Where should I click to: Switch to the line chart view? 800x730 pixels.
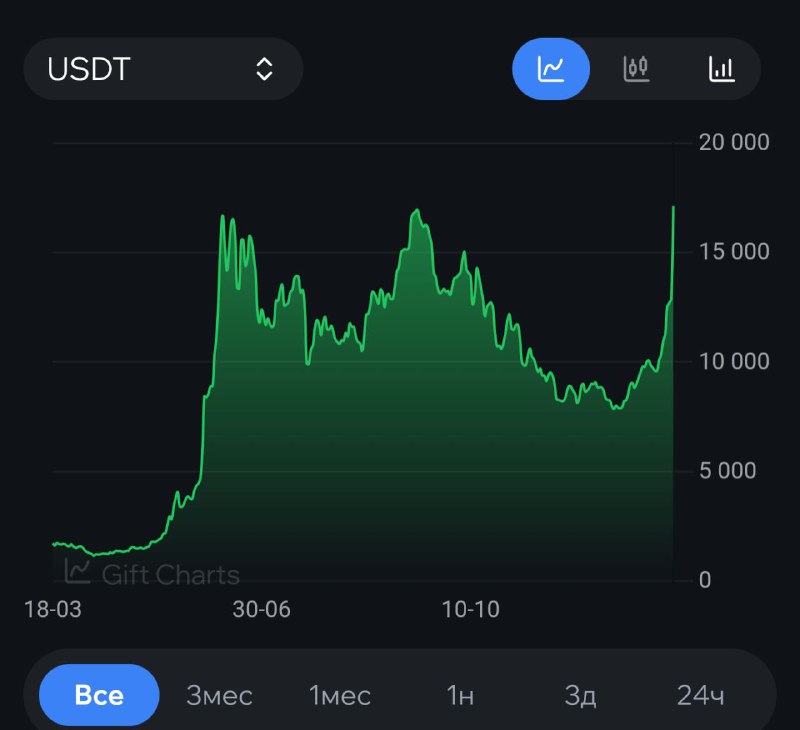[x=551, y=69]
